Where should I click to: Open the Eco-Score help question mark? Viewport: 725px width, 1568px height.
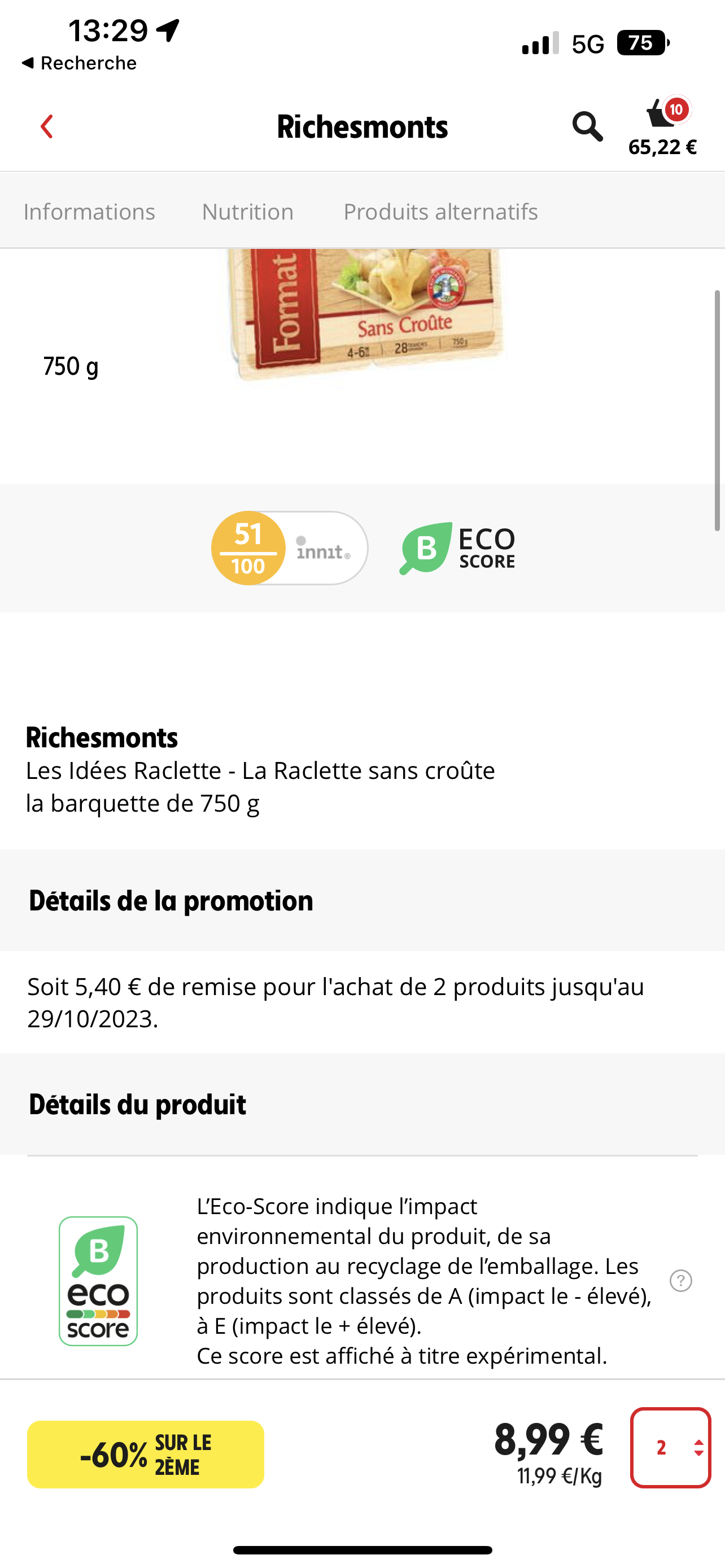pos(680,1281)
